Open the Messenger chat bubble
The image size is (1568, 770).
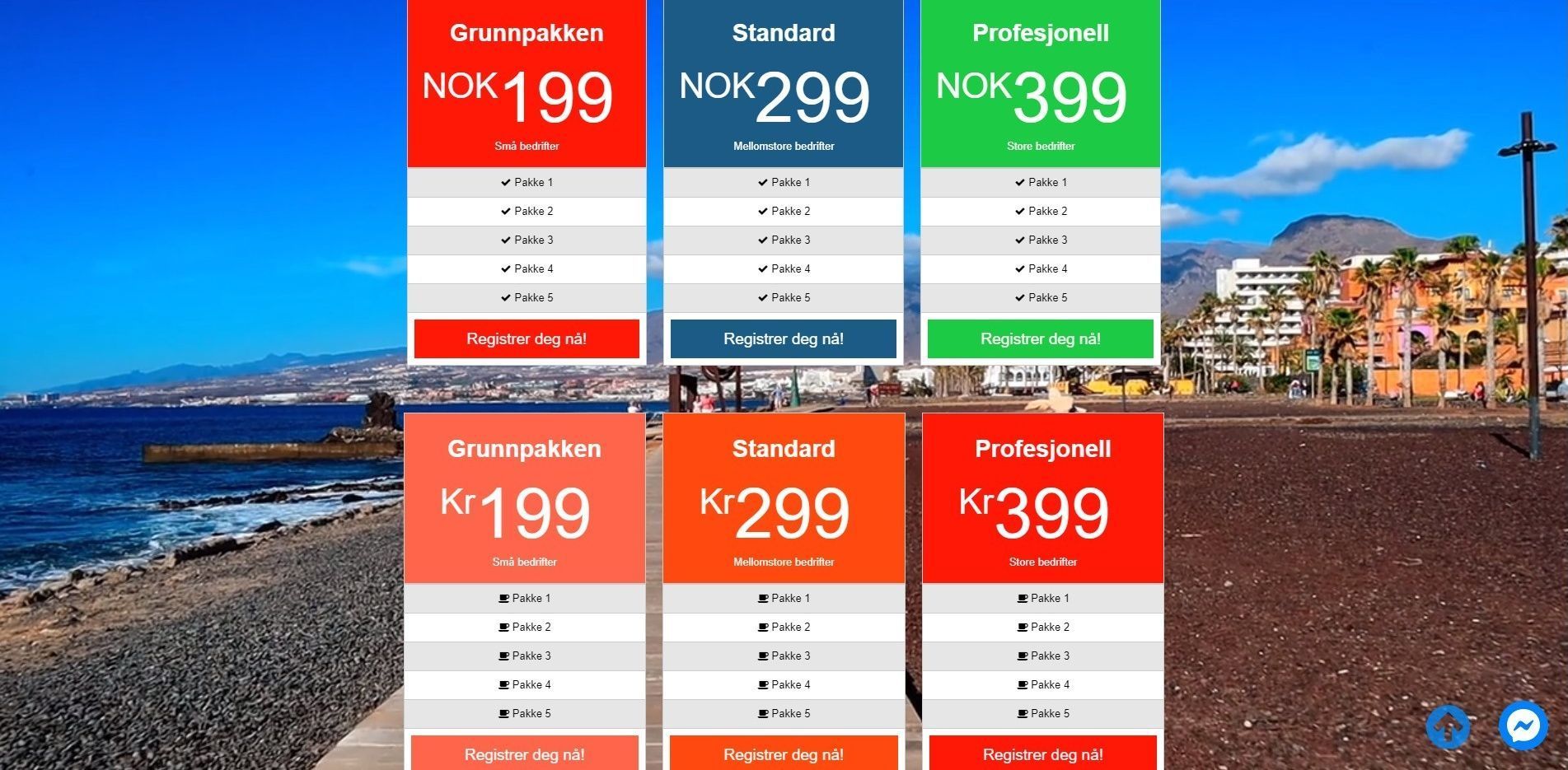coord(1523,726)
